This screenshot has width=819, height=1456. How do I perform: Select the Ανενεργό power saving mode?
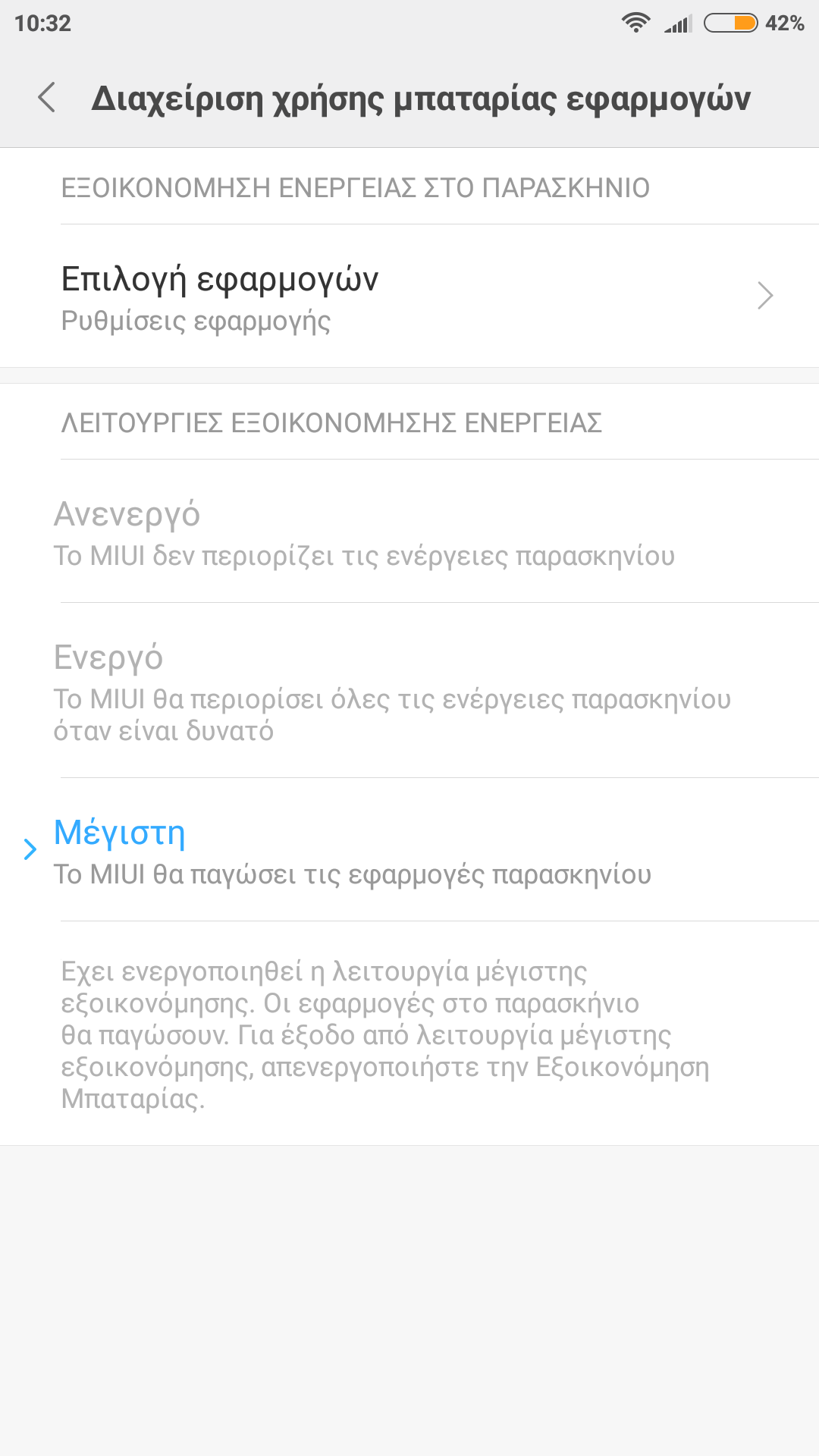coord(409,532)
